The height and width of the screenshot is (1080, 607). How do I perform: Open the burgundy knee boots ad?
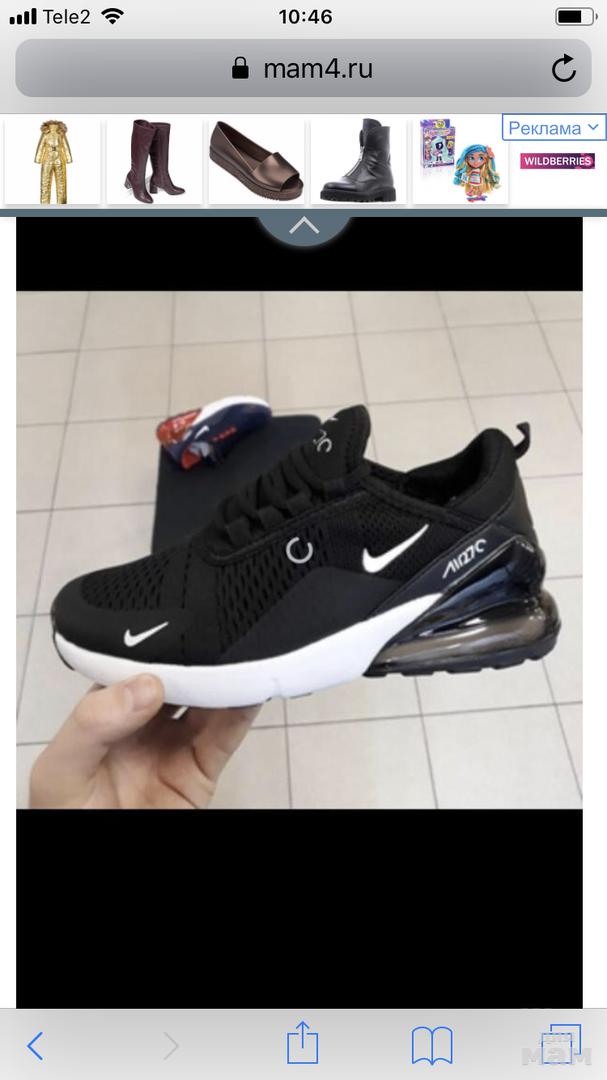(x=154, y=161)
